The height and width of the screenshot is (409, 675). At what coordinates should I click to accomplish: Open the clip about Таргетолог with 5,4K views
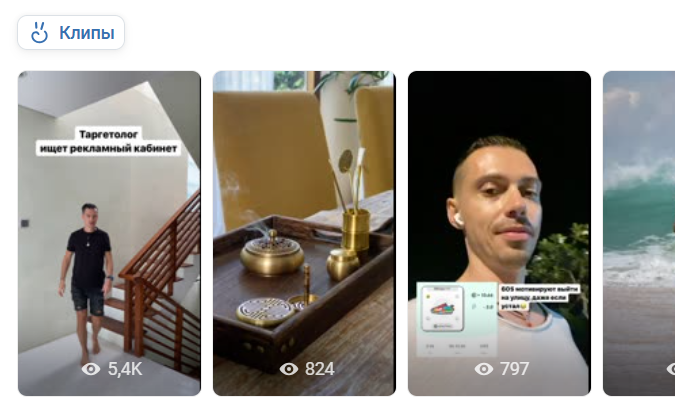(109, 233)
